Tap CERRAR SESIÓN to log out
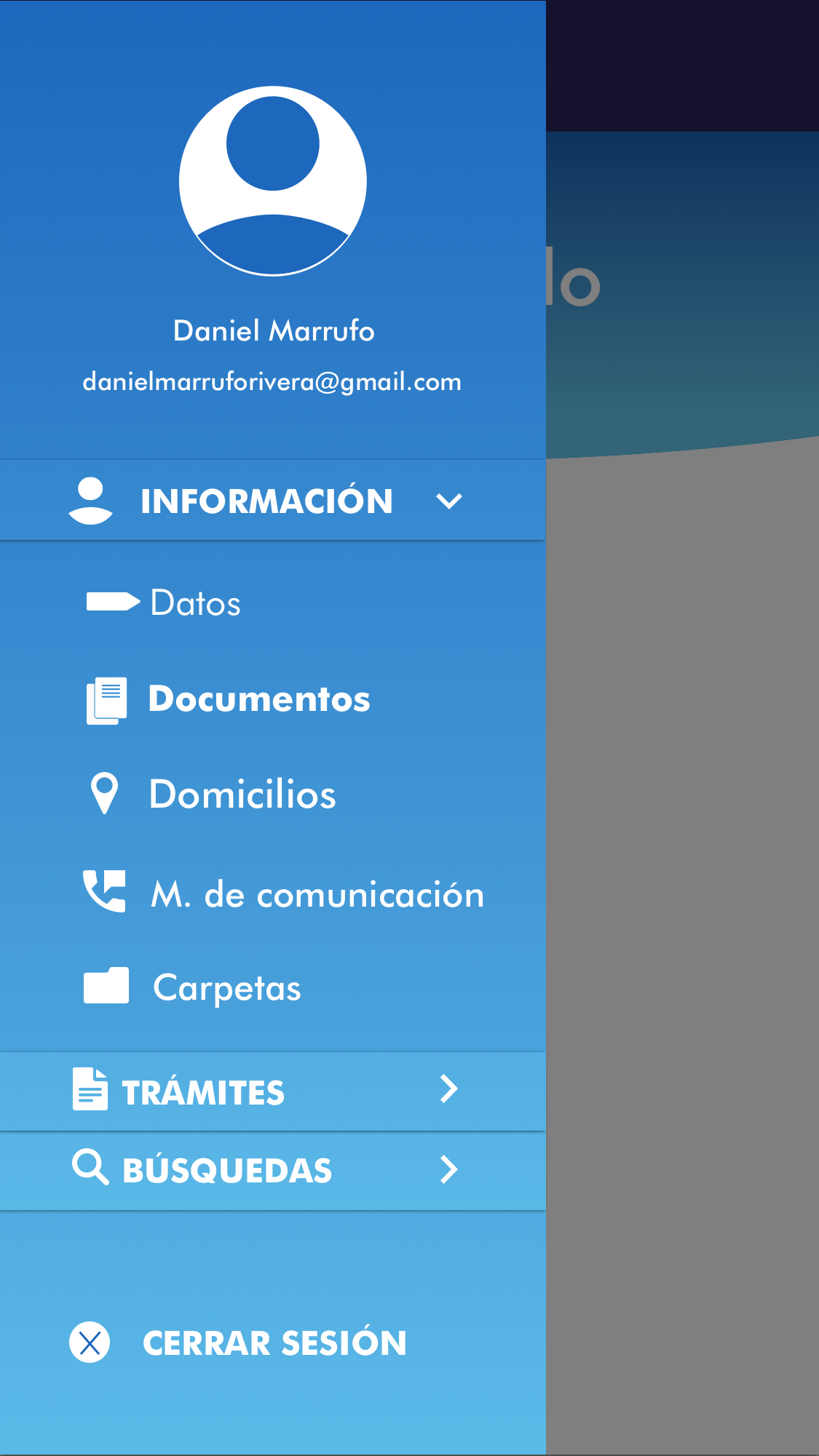819x1456 pixels. (272, 1342)
